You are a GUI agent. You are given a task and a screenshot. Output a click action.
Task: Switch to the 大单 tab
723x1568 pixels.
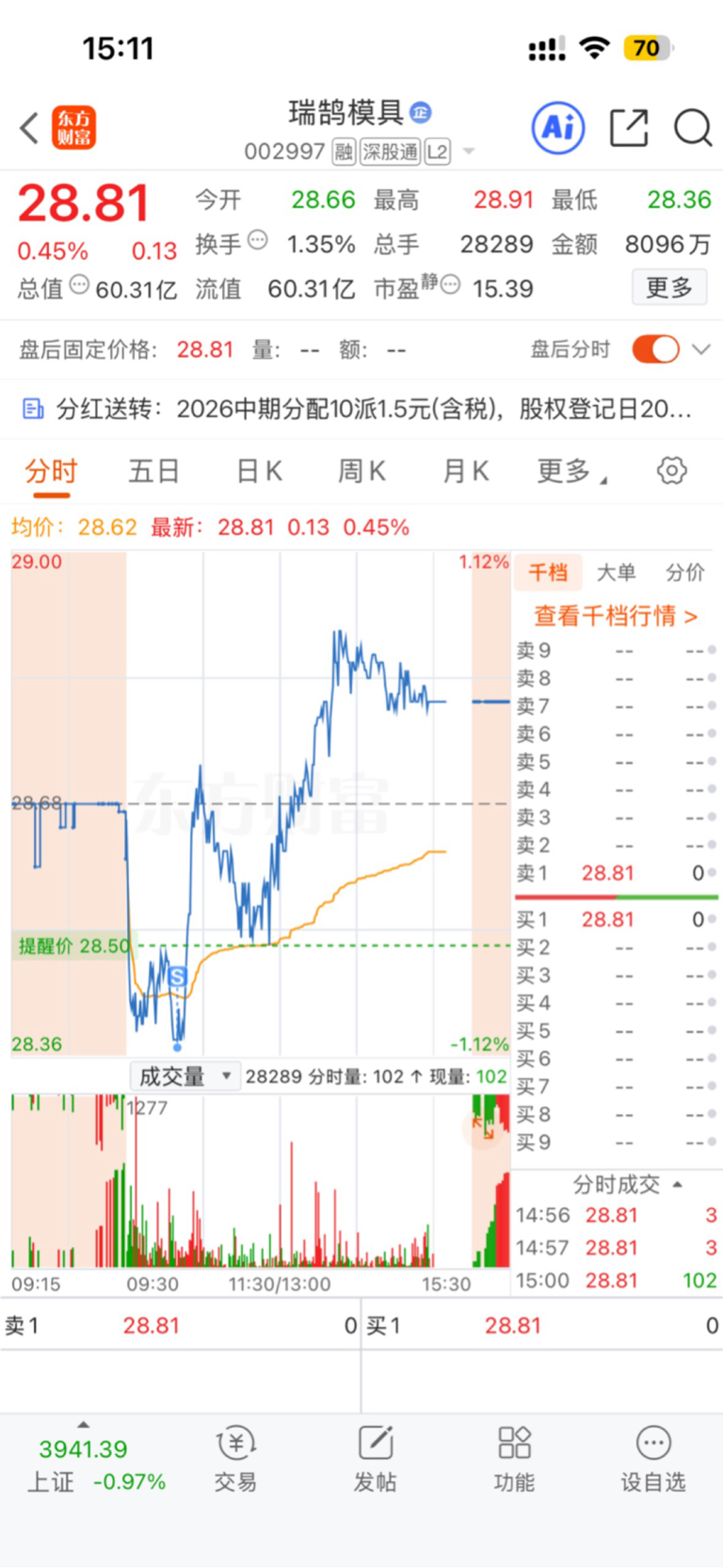(x=617, y=572)
